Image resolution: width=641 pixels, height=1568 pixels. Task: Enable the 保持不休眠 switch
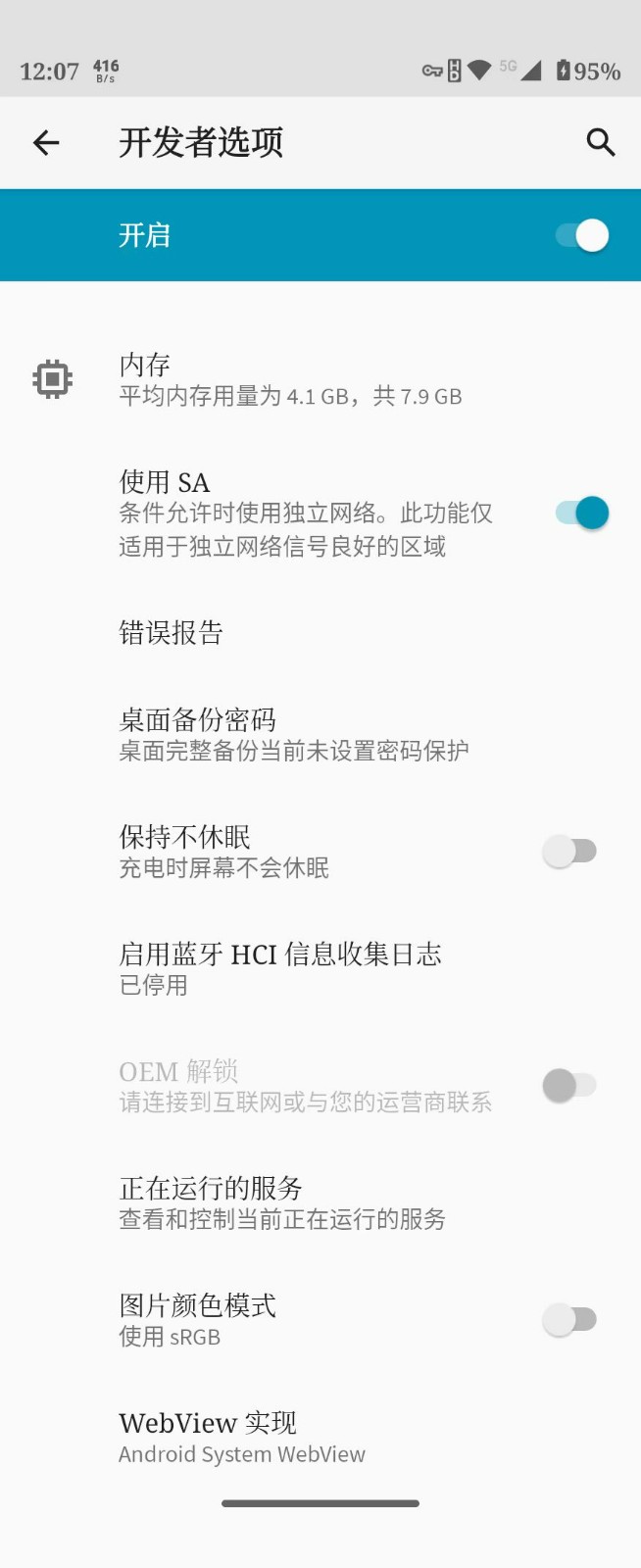570,851
